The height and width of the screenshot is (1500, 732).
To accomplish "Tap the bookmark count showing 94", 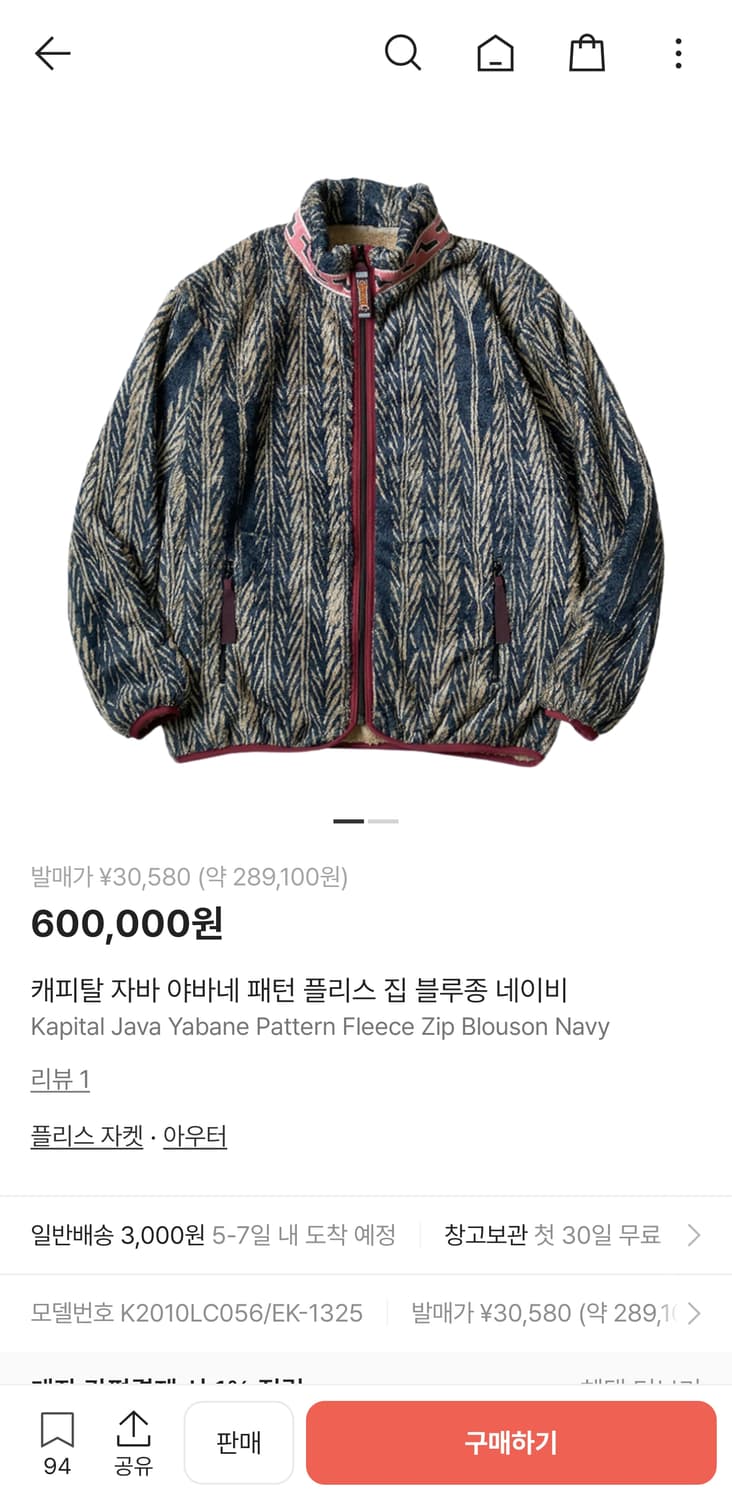I will (x=57, y=1468).
